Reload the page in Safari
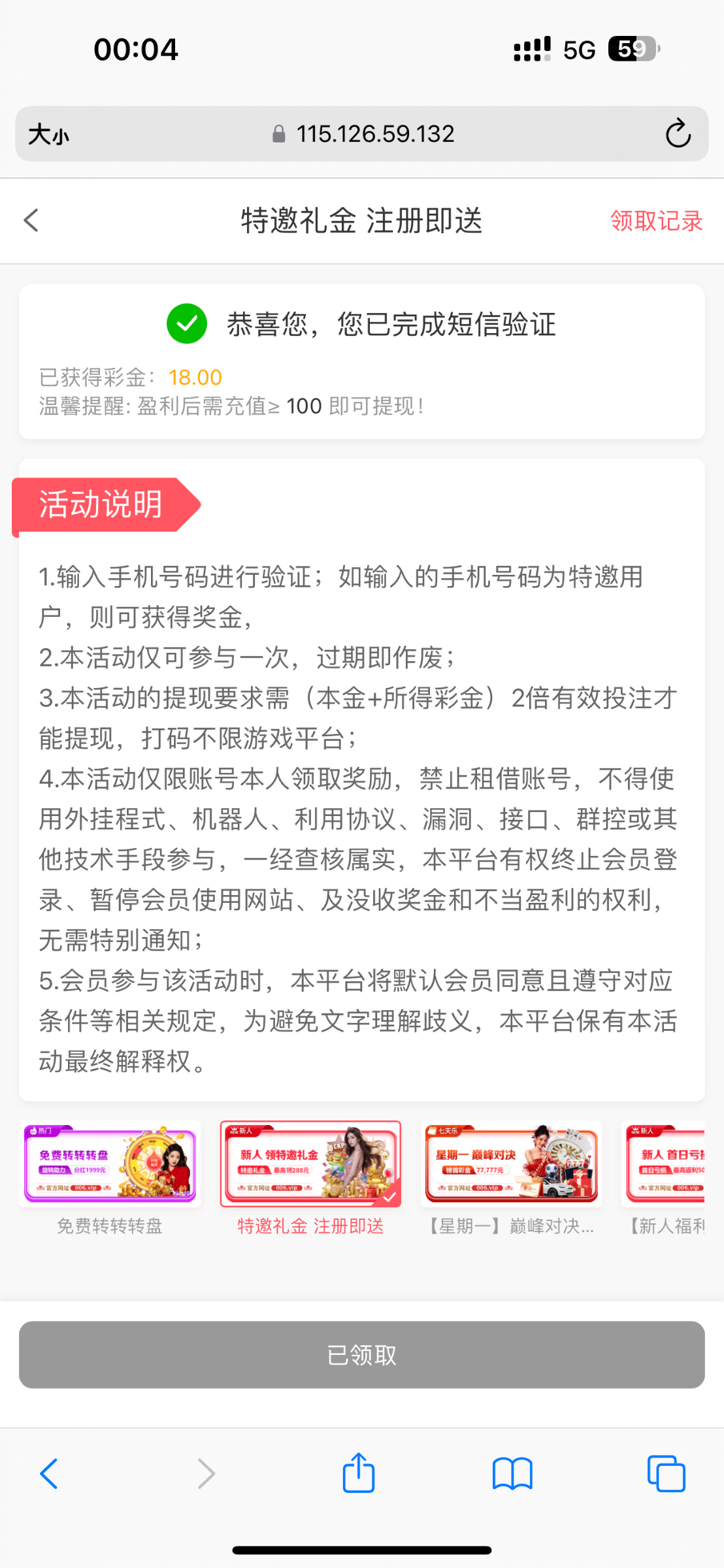Screen dimensions: 724x1568 pyautogui.click(x=678, y=134)
